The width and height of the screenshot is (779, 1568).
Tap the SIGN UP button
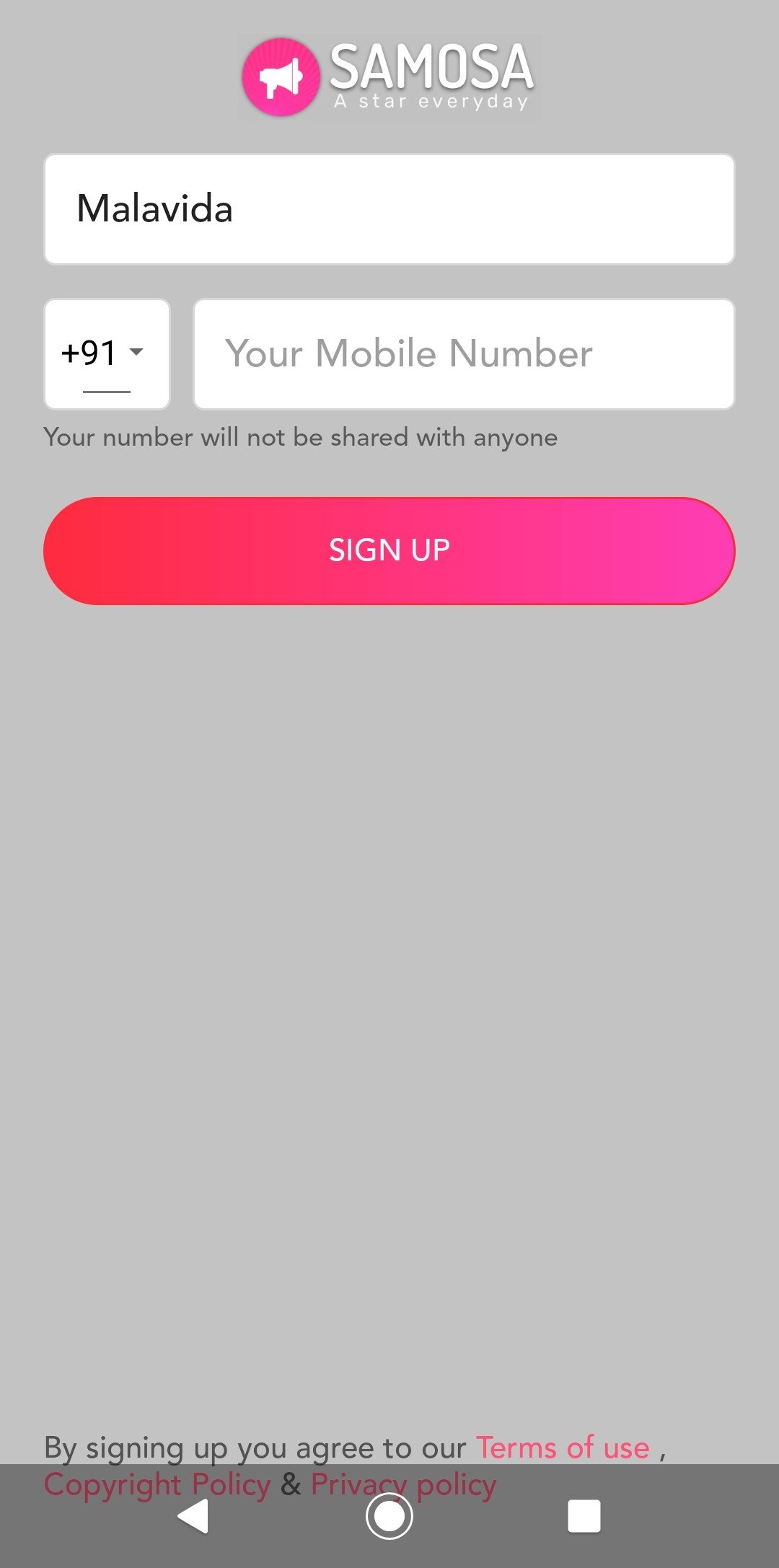(x=389, y=550)
